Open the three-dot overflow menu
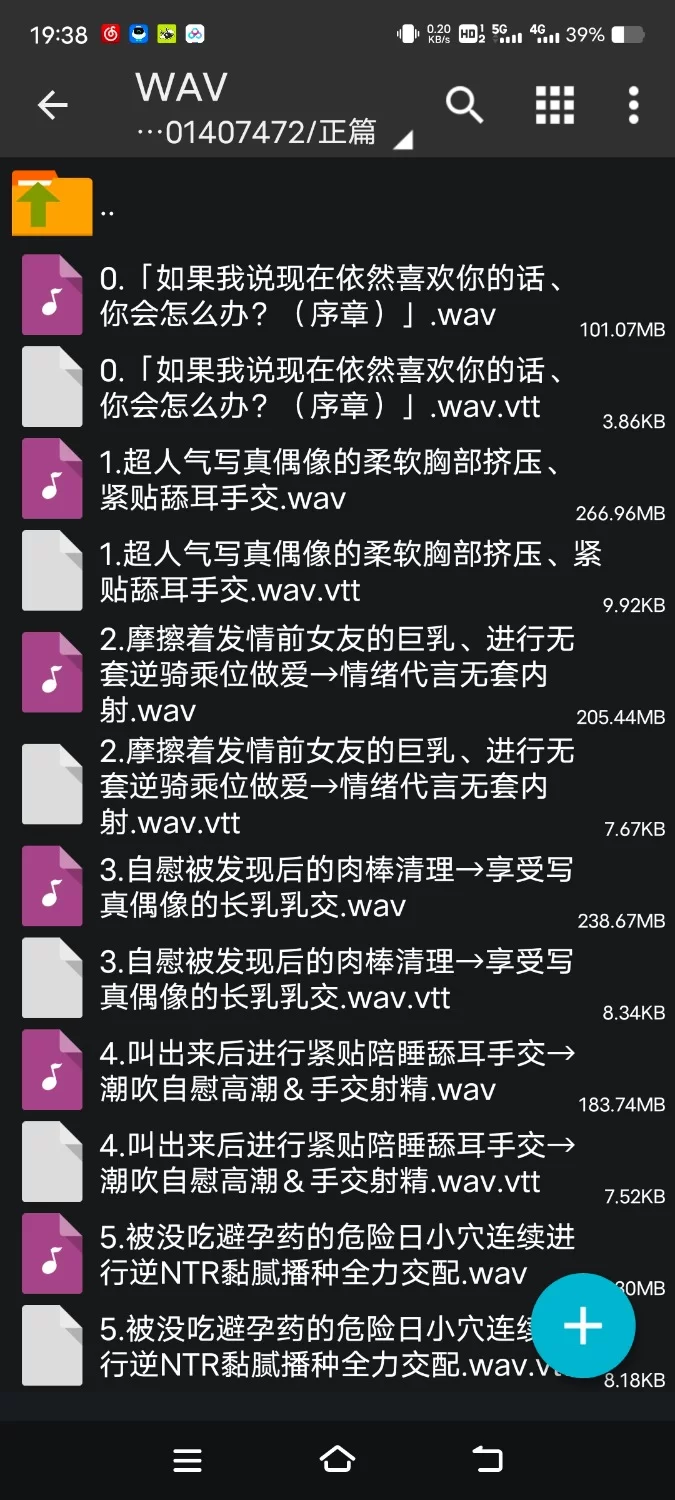The image size is (675, 1500). tap(633, 104)
